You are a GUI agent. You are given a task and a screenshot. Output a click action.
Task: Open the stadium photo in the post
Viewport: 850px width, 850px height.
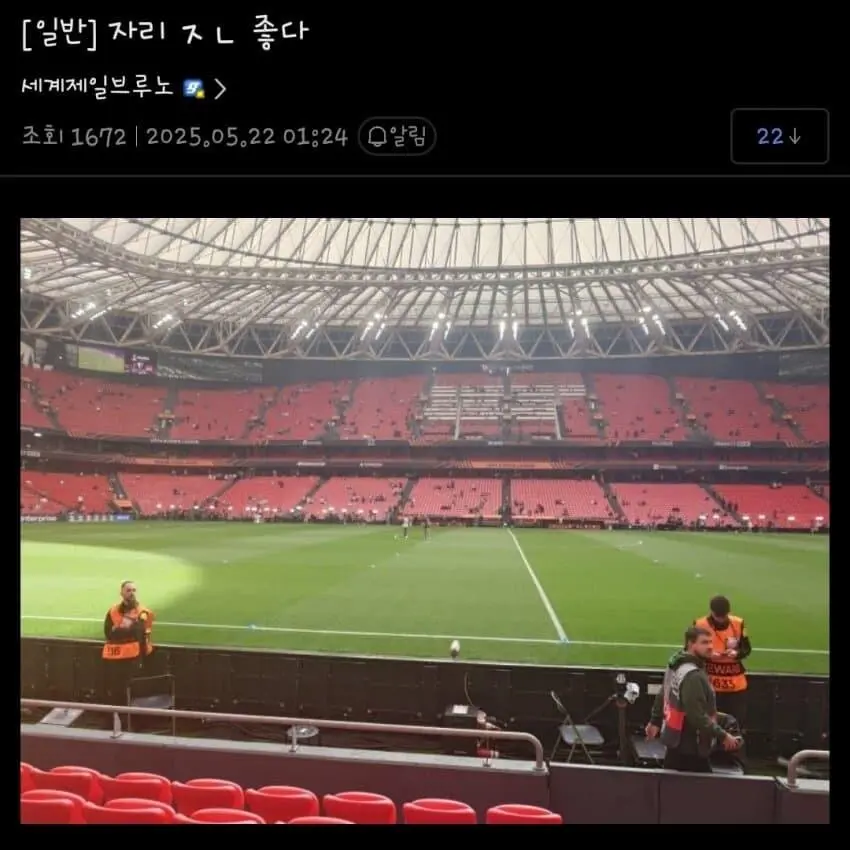coord(424,520)
